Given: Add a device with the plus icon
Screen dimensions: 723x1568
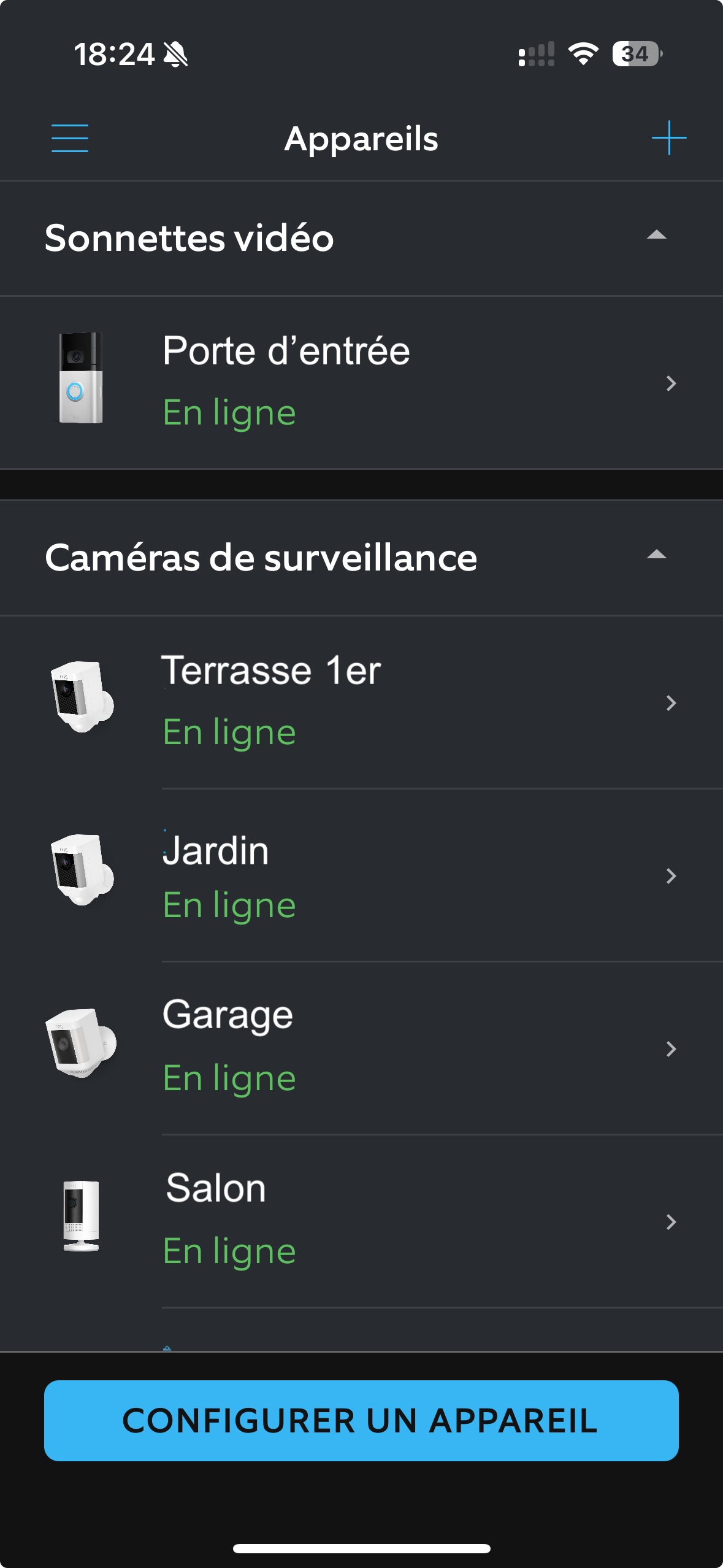Looking at the screenshot, I should [668, 138].
